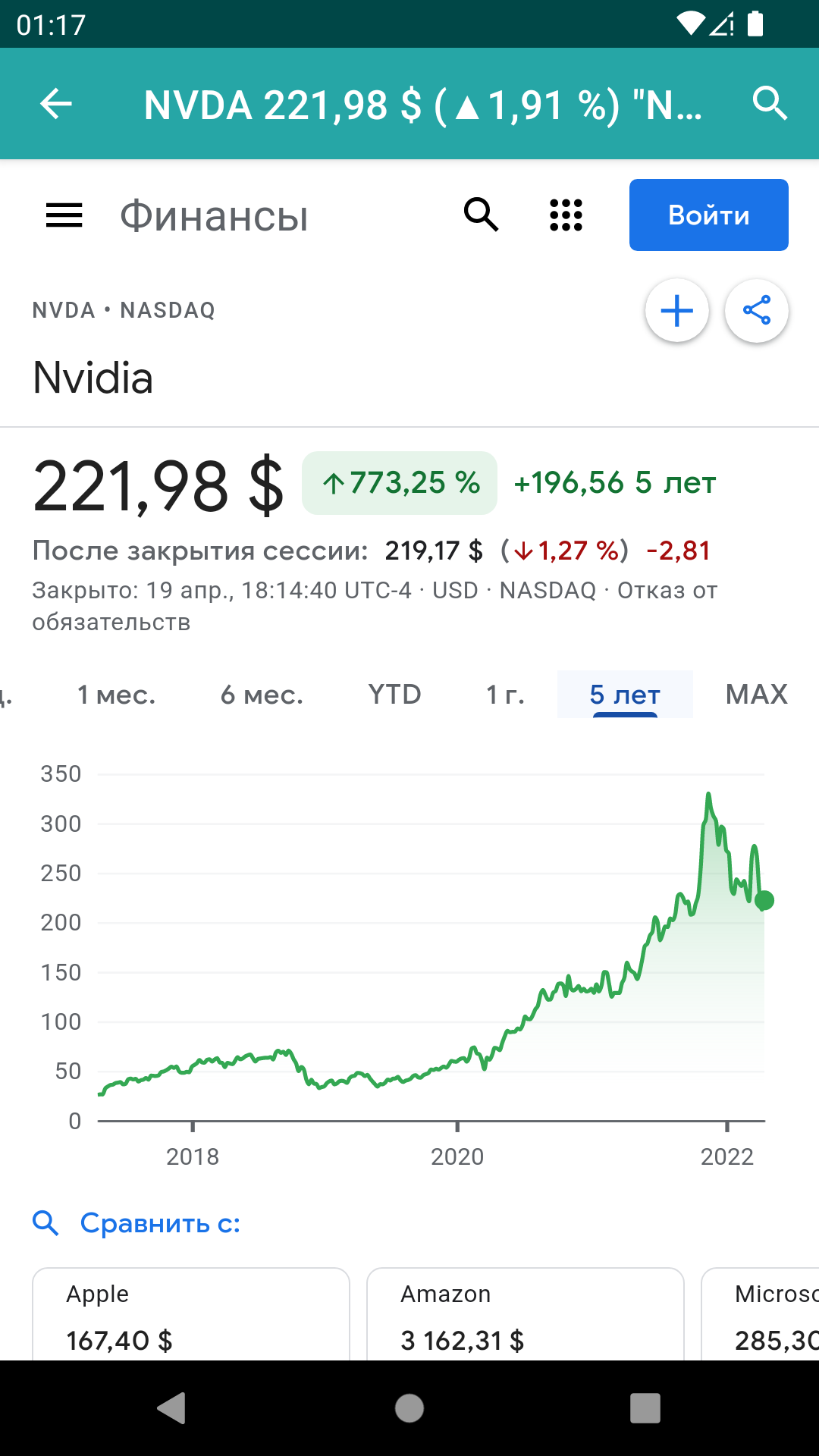Tap the current price marker on the chart
Viewport: 819px width, 1456px height.
click(764, 902)
